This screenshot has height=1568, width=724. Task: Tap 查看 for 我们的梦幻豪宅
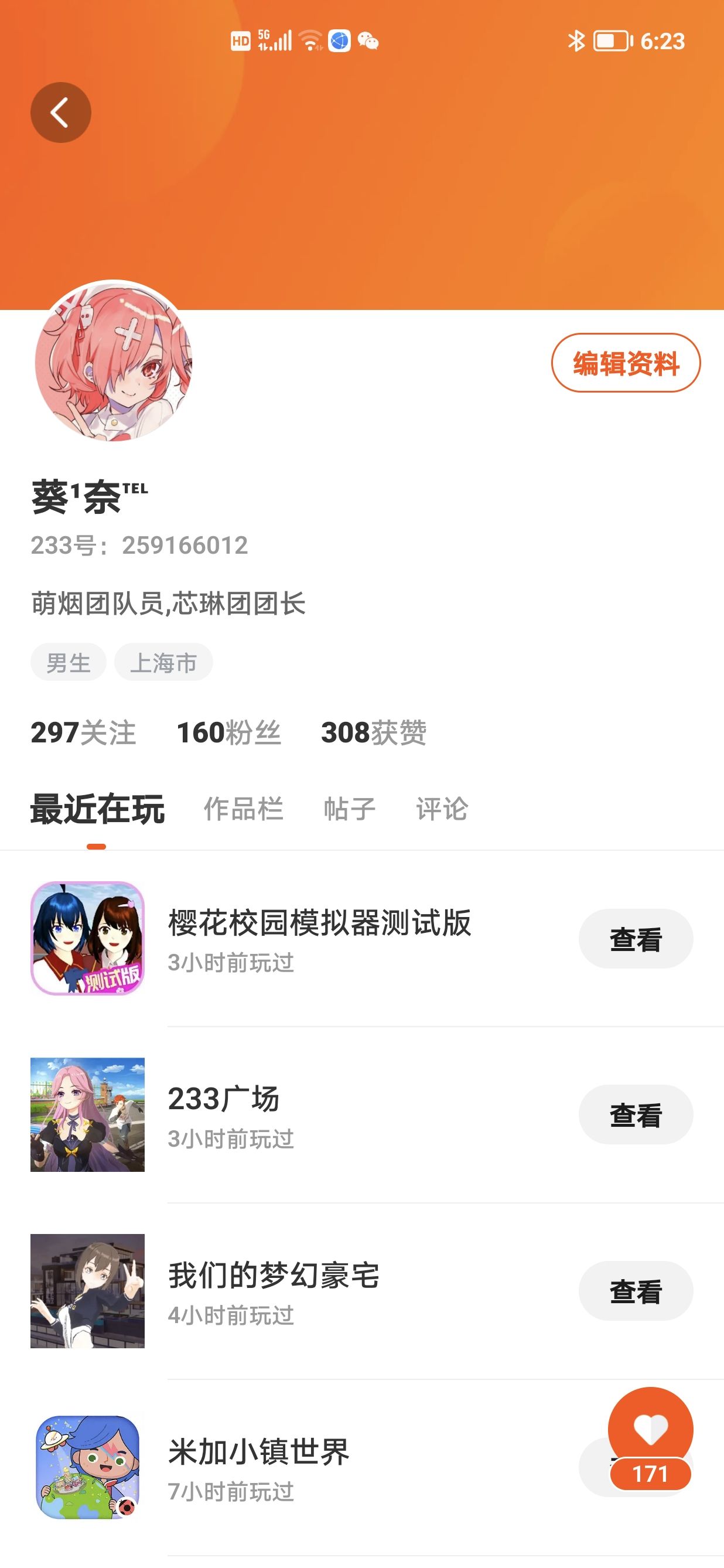tap(635, 1290)
